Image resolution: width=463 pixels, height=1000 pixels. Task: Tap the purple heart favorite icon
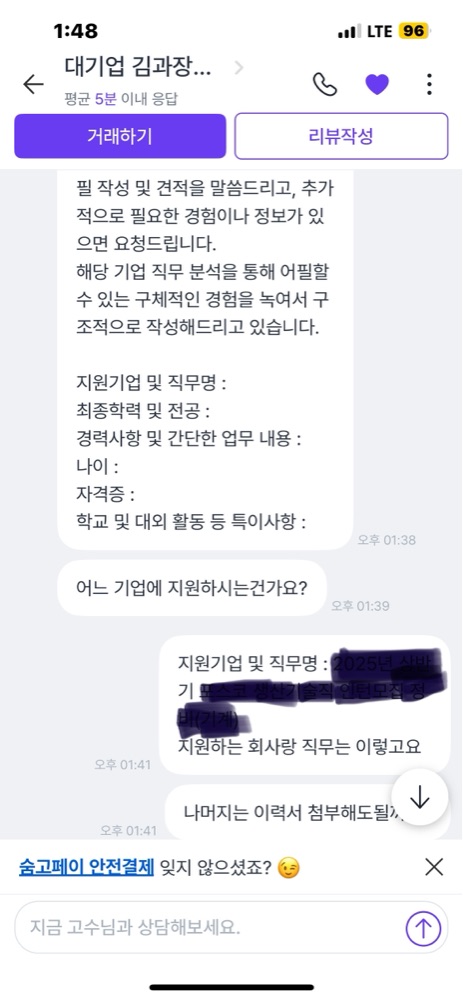tap(377, 84)
